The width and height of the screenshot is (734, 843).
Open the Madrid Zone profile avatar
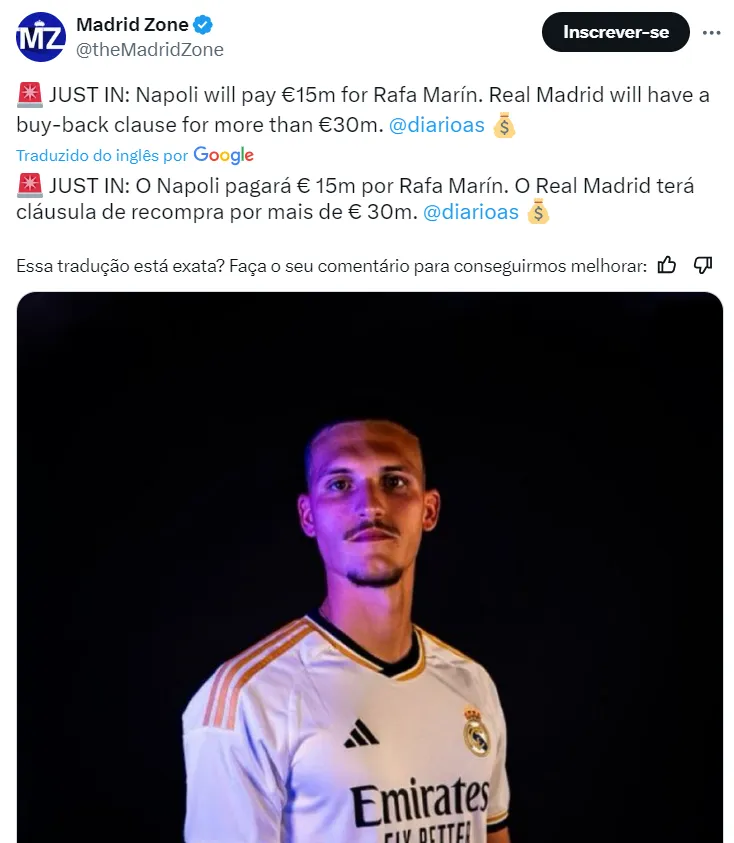click(40, 38)
